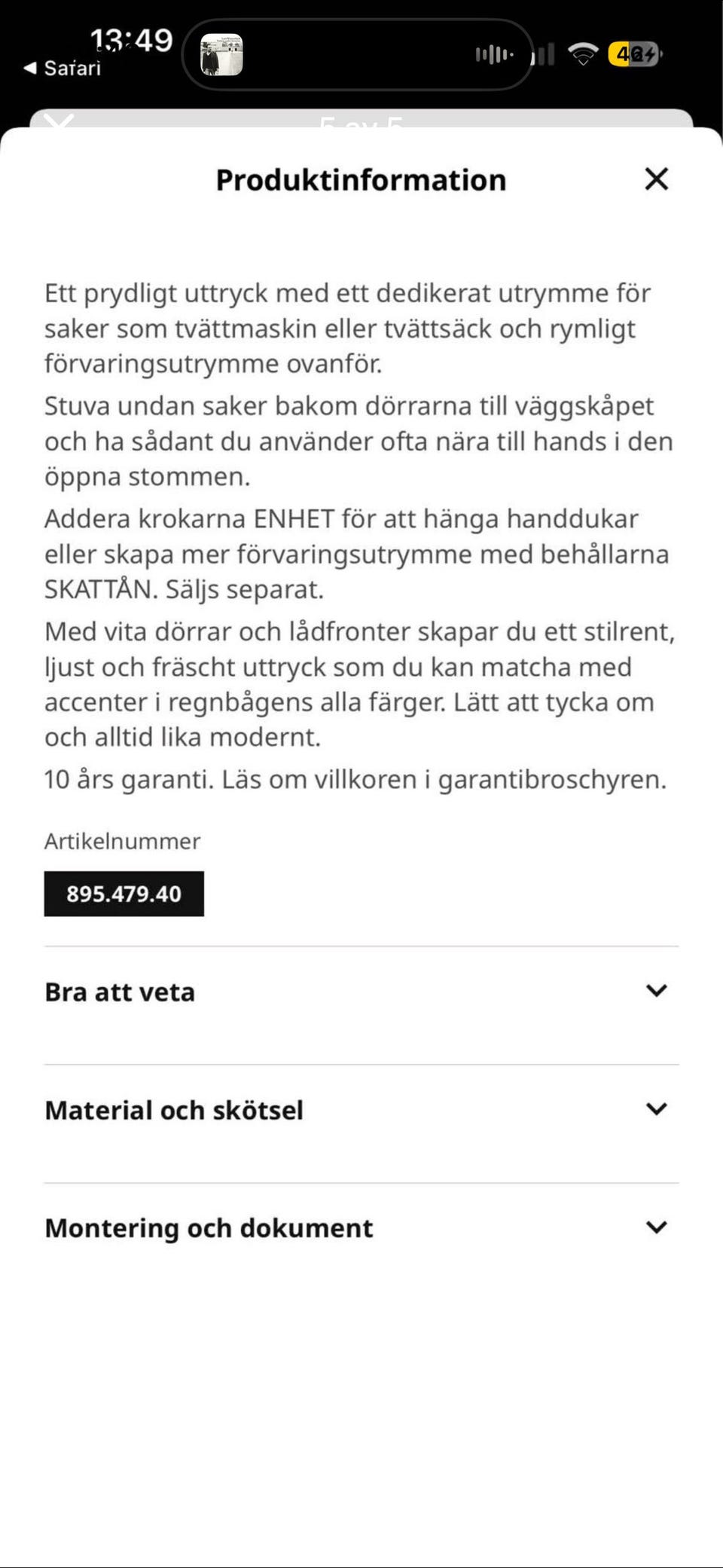Tap the 5 av 5 page counter
Image resolution: width=723 pixels, height=1568 pixels.
tap(361, 123)
